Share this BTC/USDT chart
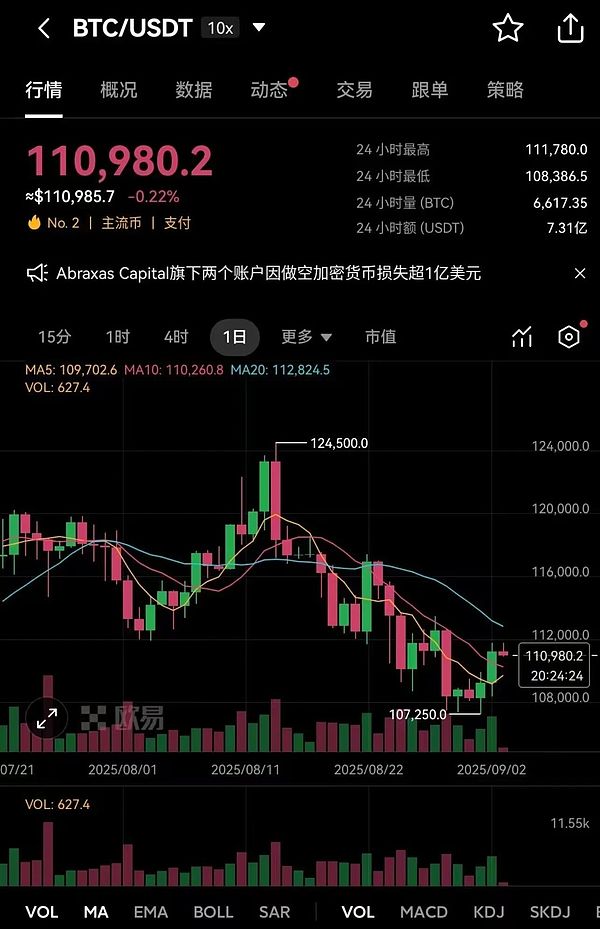The height and width of the screenshot is (929, 600). pos(569,28)
